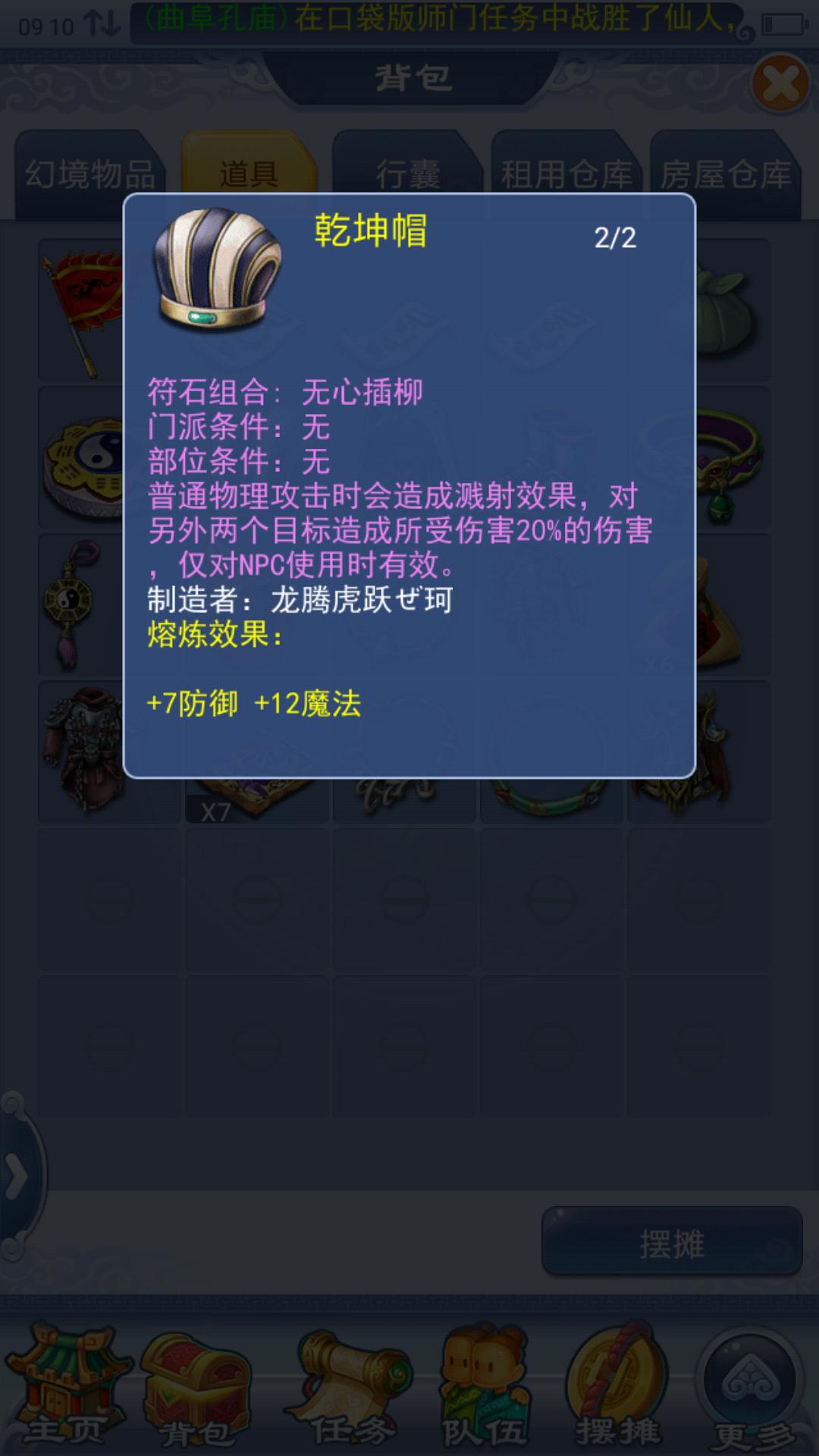Open the 行囊 tab
The image size is (819, 1456).
tap(408, 173)
